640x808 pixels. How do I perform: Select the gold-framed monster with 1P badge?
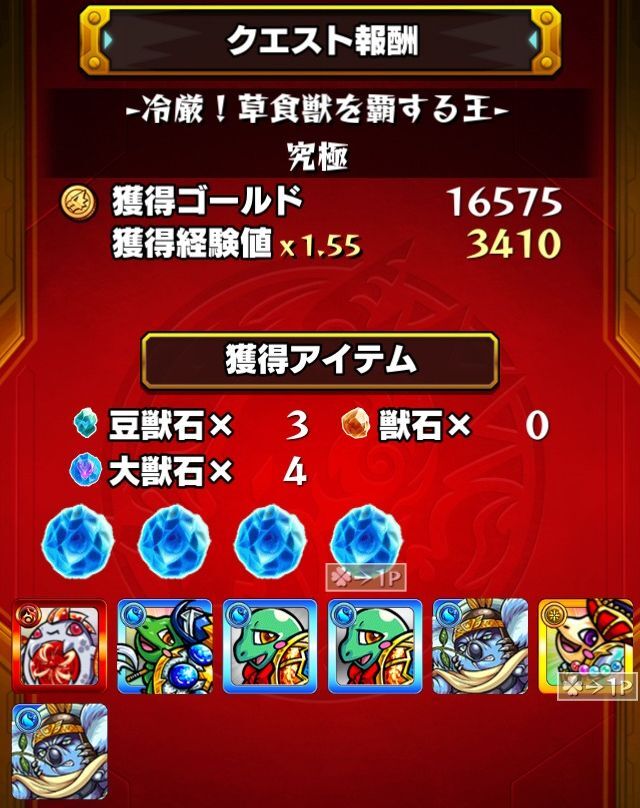[x=587, y=645]
